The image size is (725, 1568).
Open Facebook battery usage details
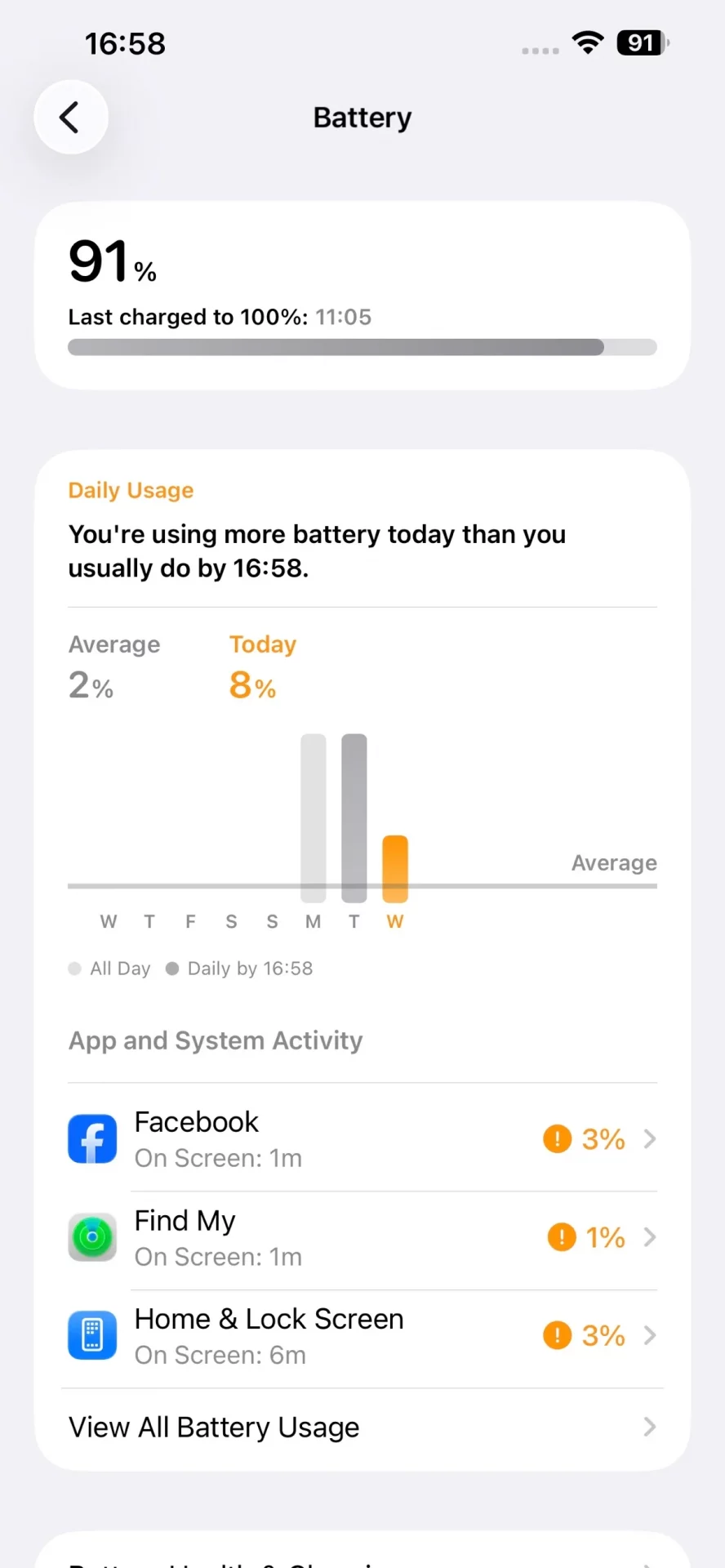(x=362, y=1138)
